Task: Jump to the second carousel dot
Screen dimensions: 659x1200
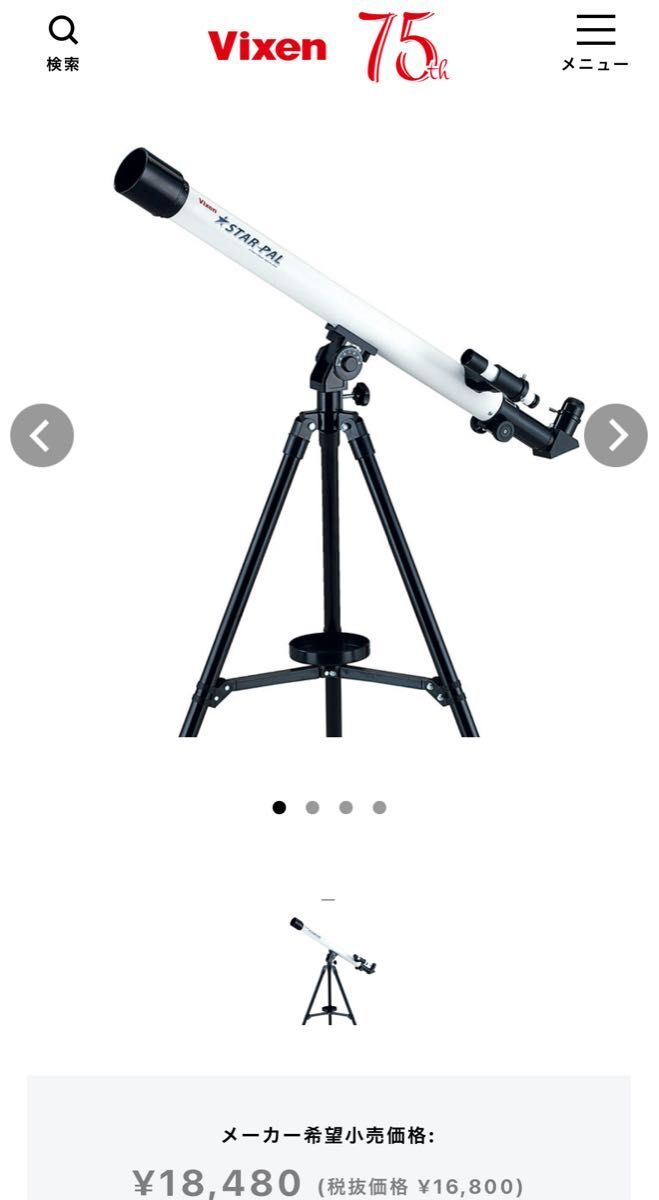Action: pyautogui.click(x=313, y=808)
